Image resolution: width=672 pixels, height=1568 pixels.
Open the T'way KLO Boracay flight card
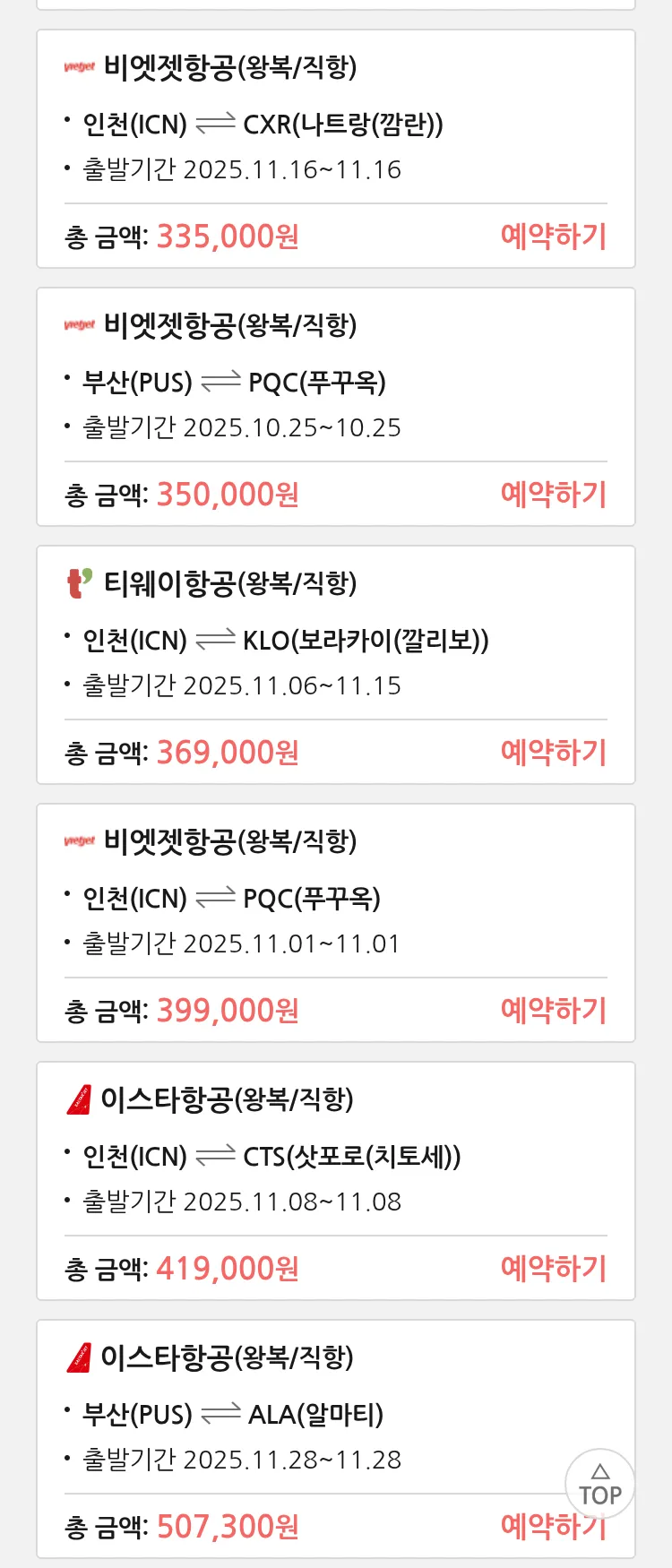335,640
